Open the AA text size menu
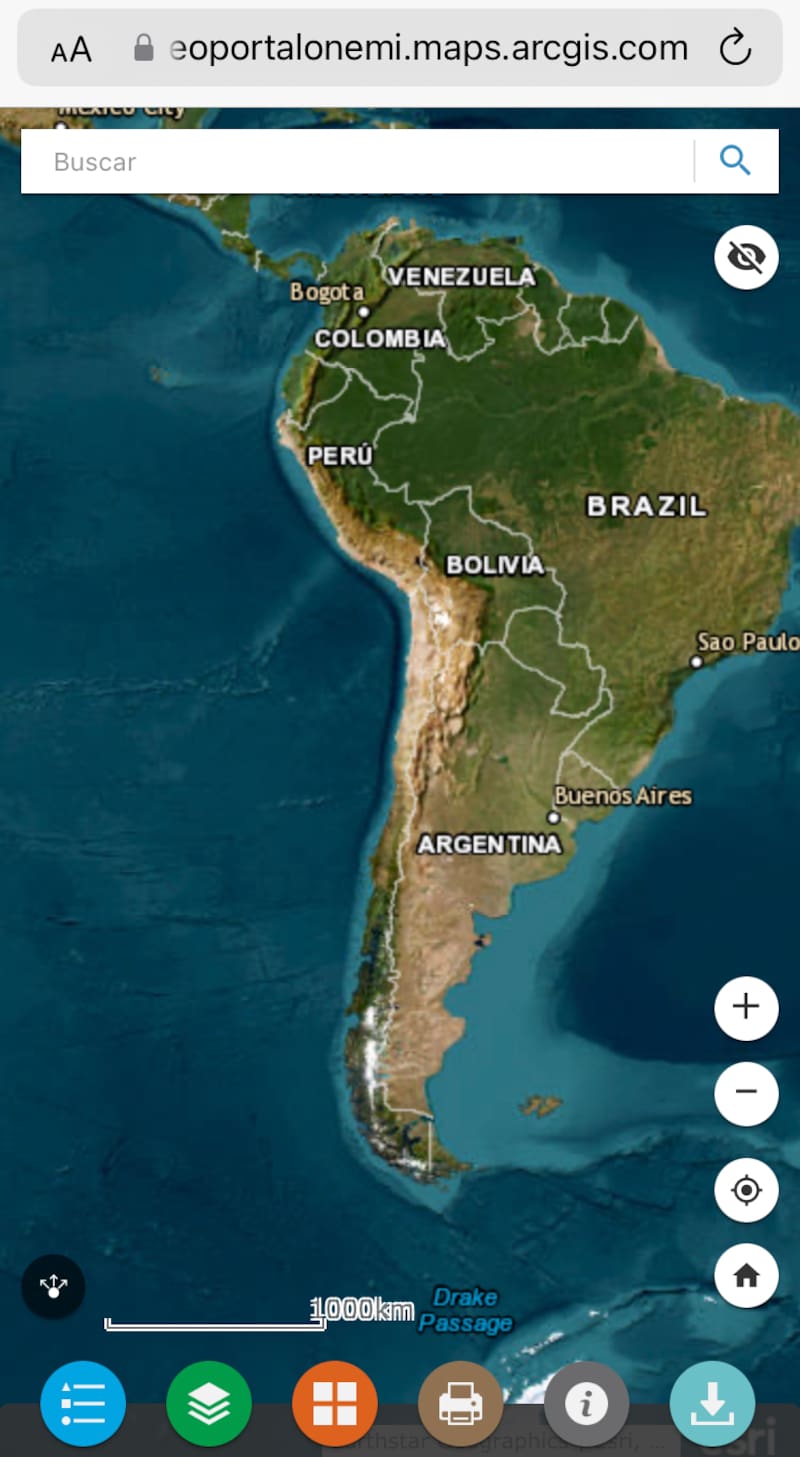 71,49
